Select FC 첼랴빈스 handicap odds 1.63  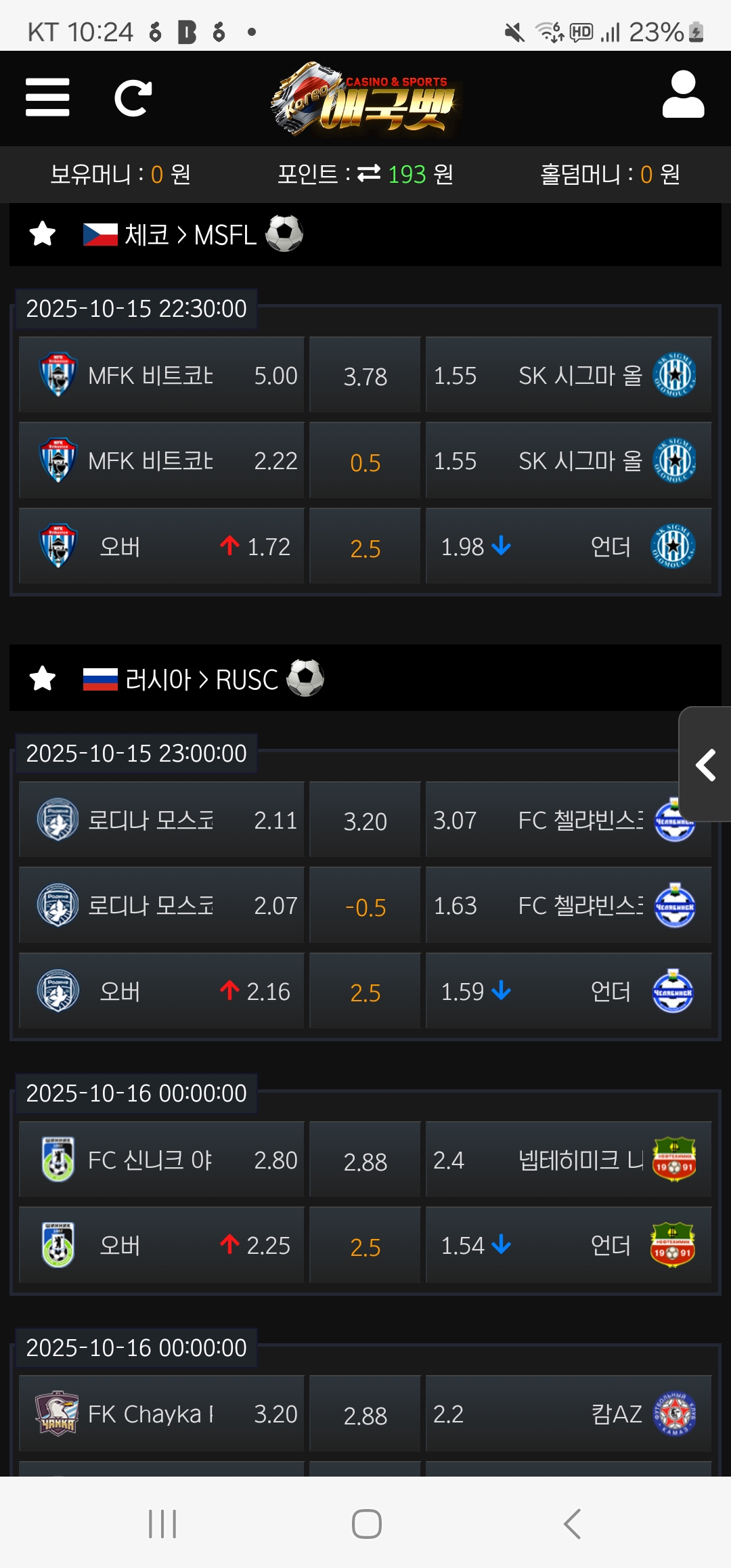(x=568, y=906)
